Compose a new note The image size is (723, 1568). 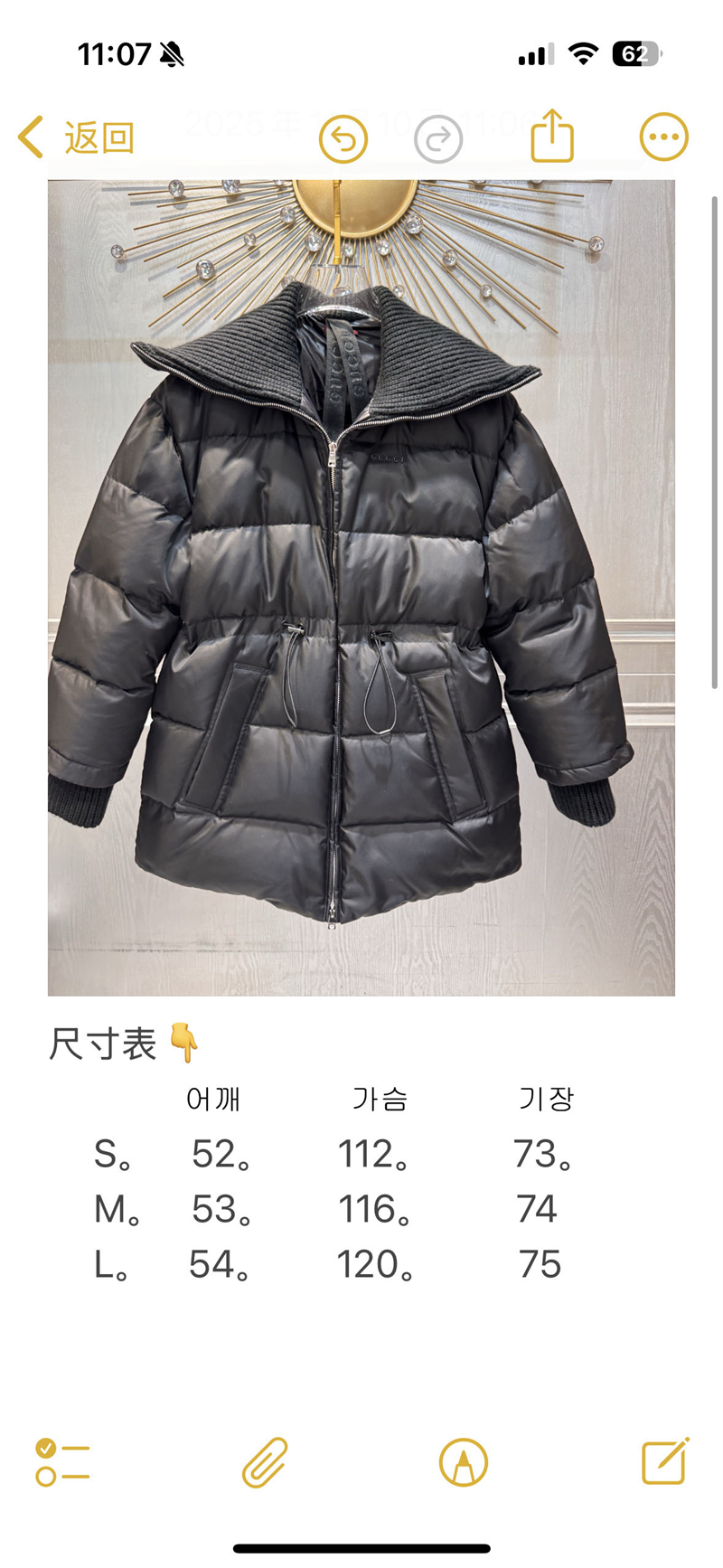(x=664, y=1461)
